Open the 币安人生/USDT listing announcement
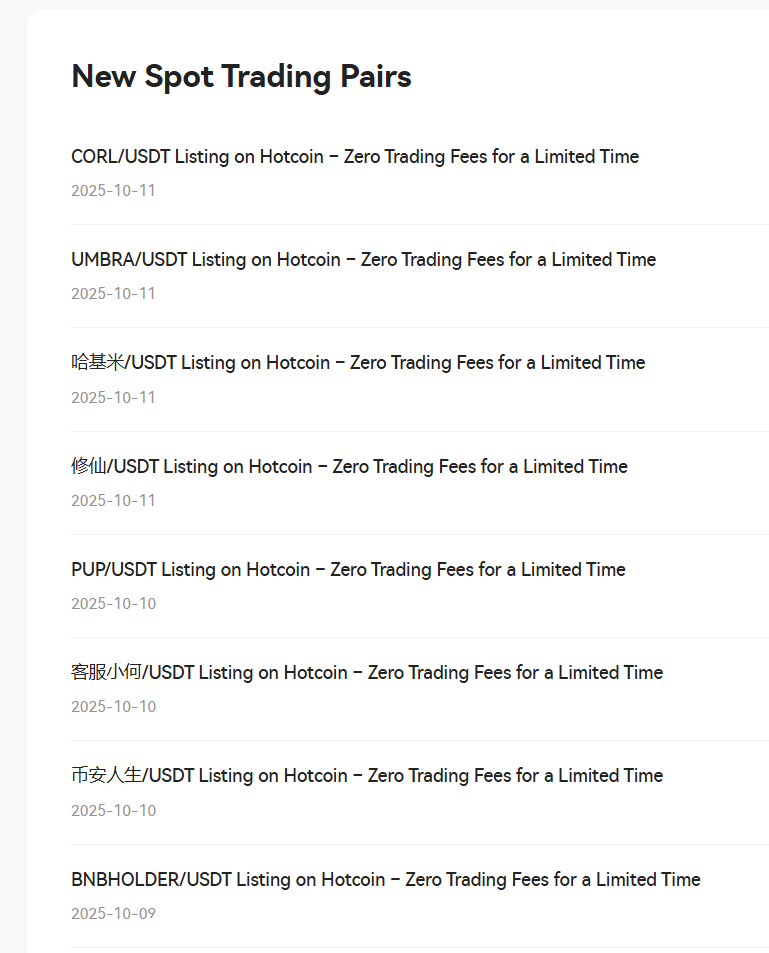The image size is (769, 953). point(367,776)
